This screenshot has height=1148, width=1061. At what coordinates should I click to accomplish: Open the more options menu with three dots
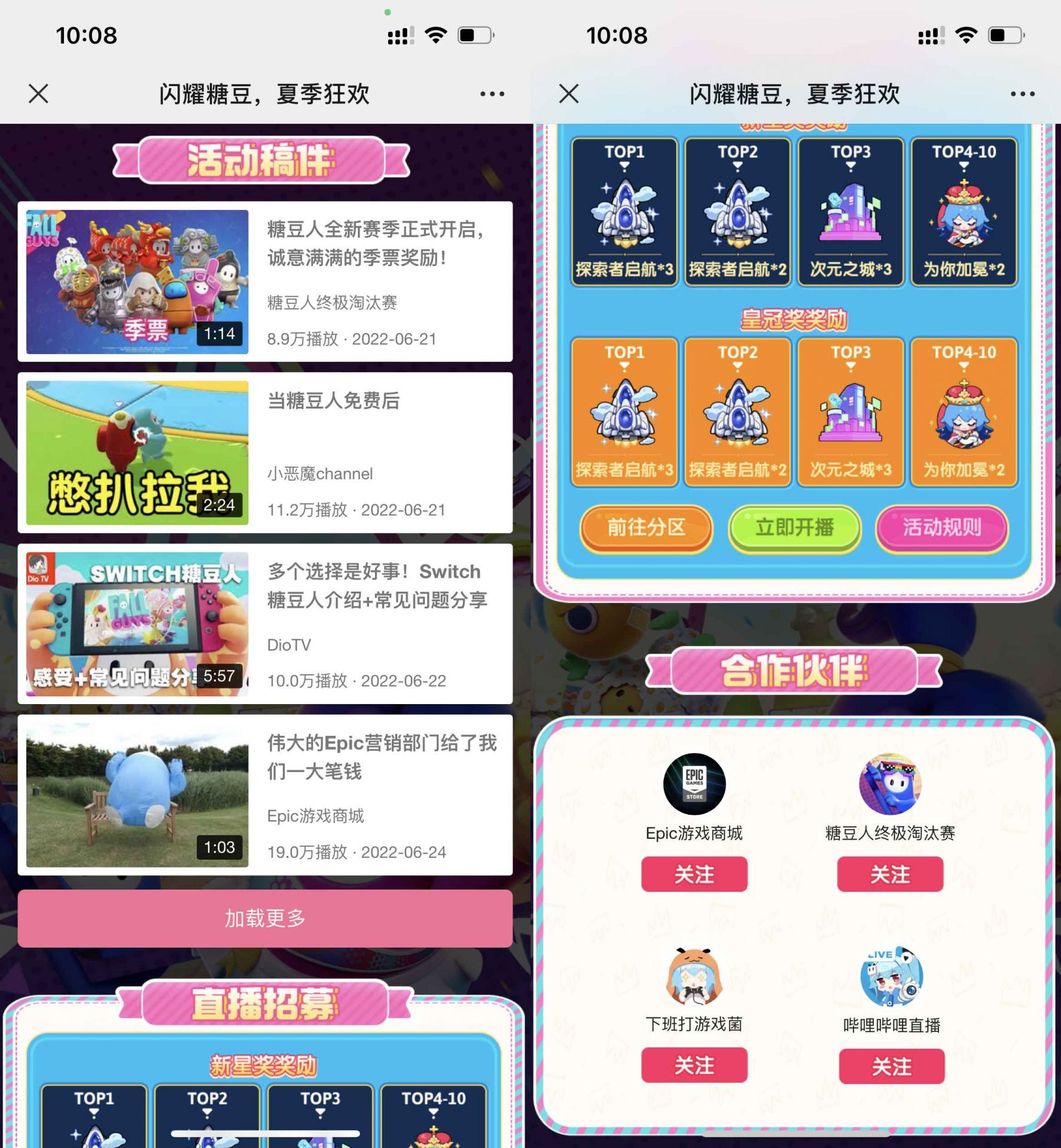[490, 94]
